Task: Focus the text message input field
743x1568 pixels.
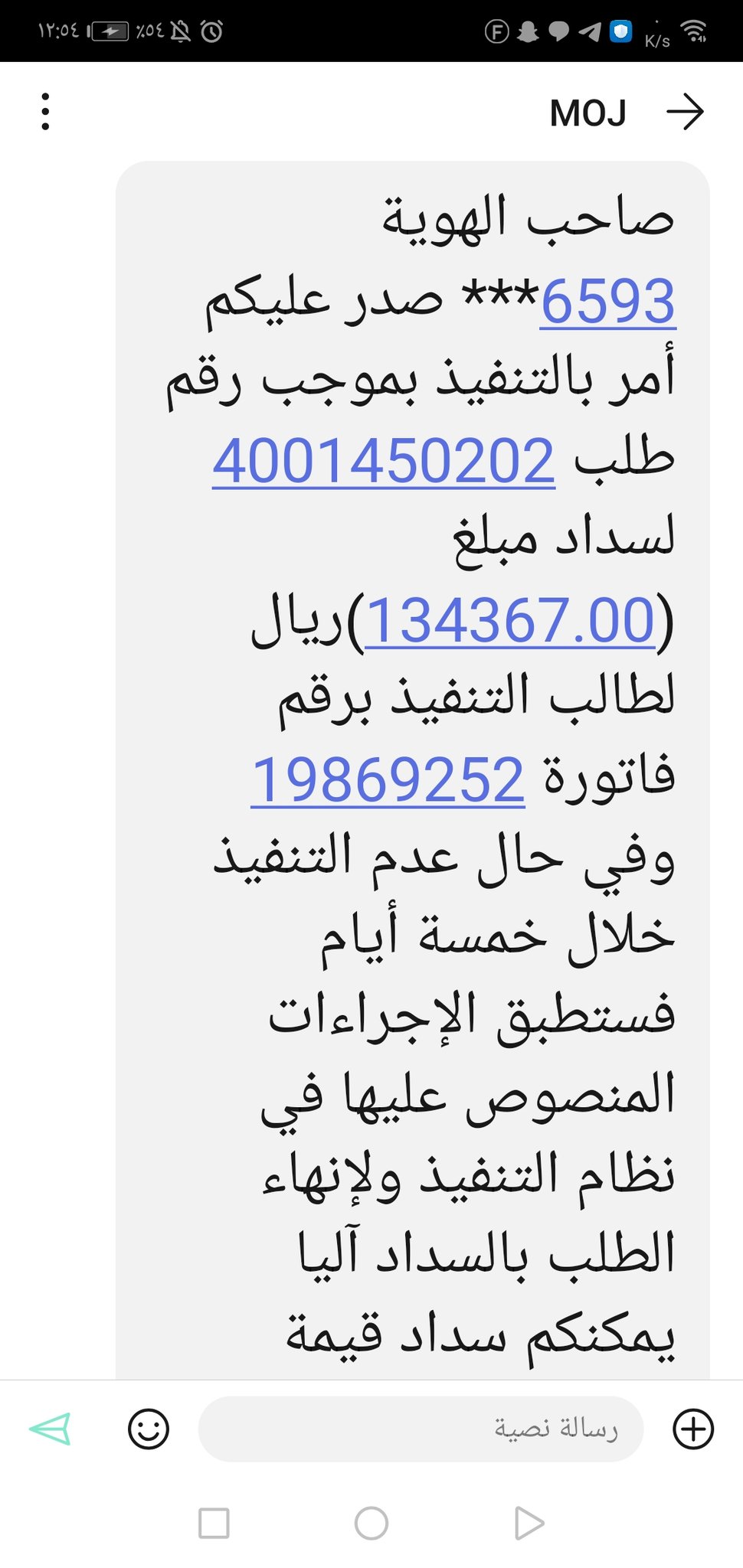Action: click(x=421, y=1429)
